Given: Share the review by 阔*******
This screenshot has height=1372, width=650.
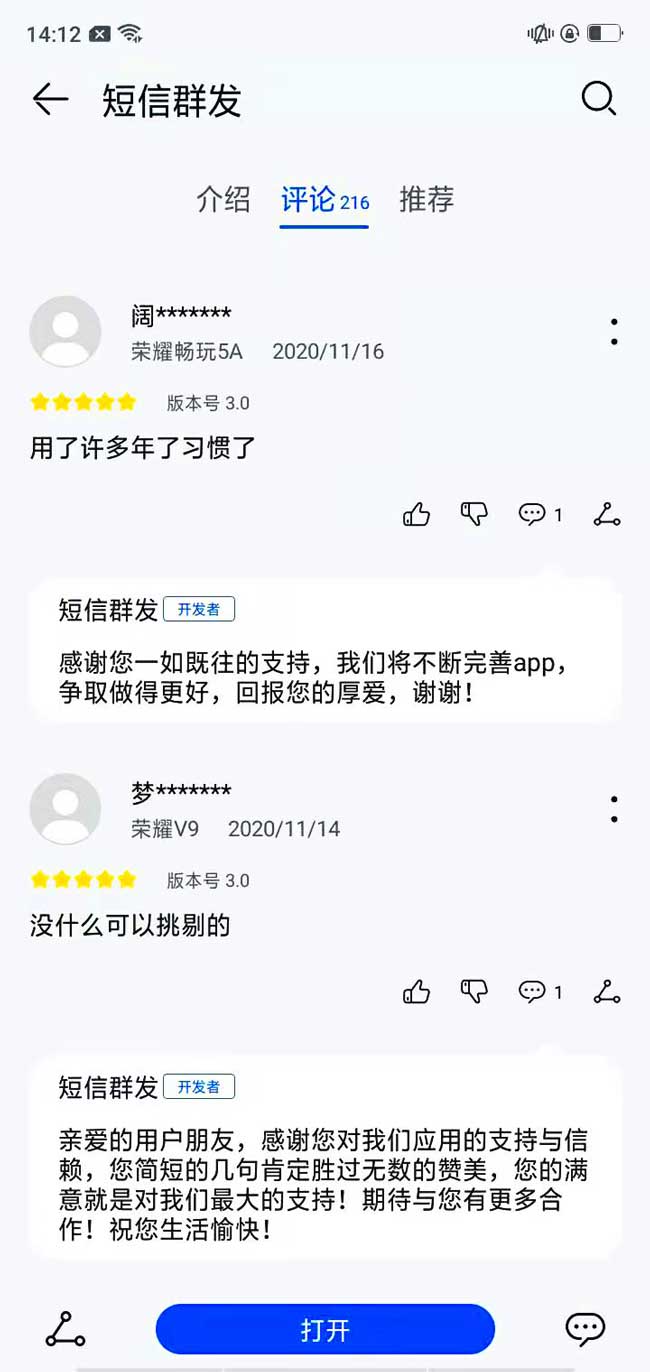Looking at the screenshot, I should click(x=606, y=514).
